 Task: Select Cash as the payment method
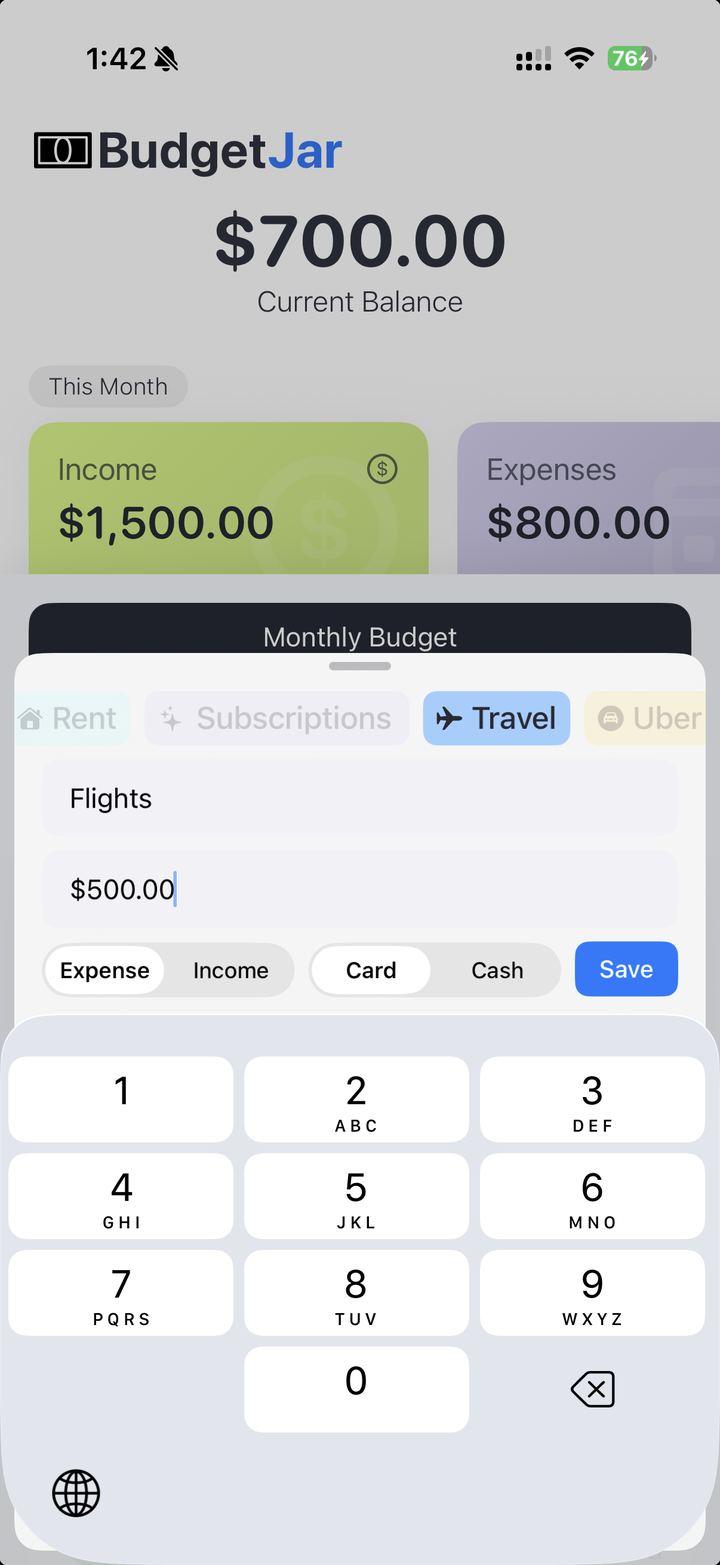coord(497,969)
